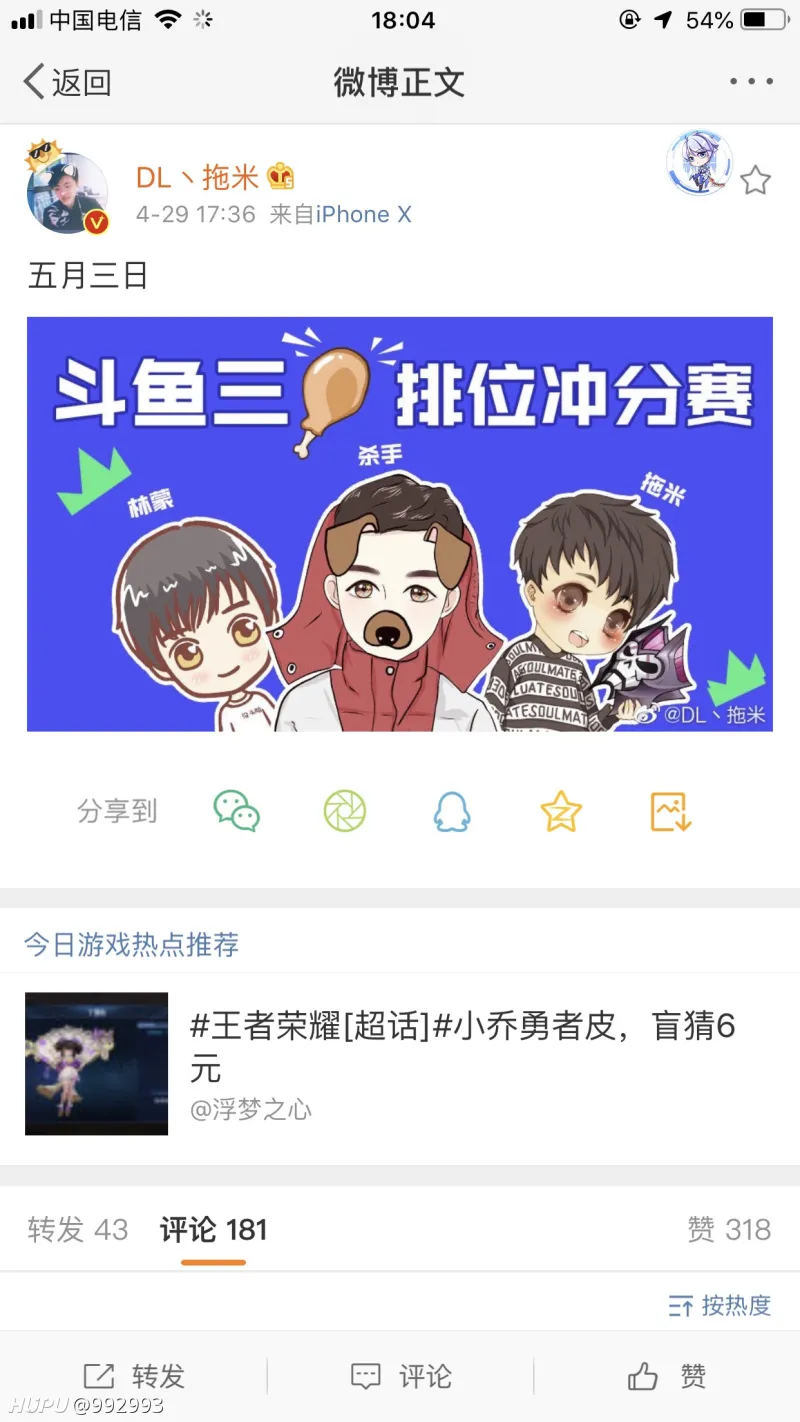Share to WeChat
The width and height of the screenshot is (800, 1422).
(x=237, y=811)
